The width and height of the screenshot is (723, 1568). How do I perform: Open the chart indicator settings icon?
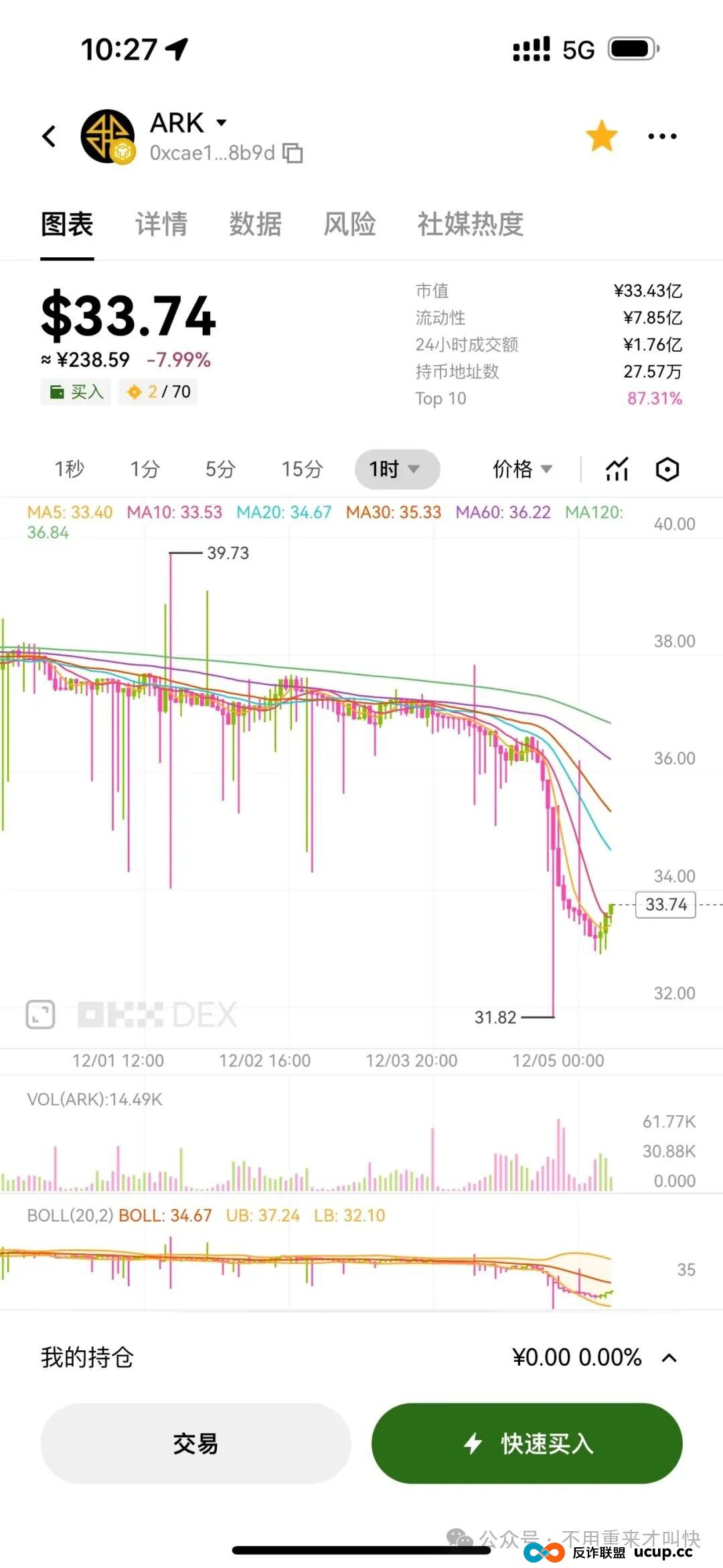tap(668, 470)
